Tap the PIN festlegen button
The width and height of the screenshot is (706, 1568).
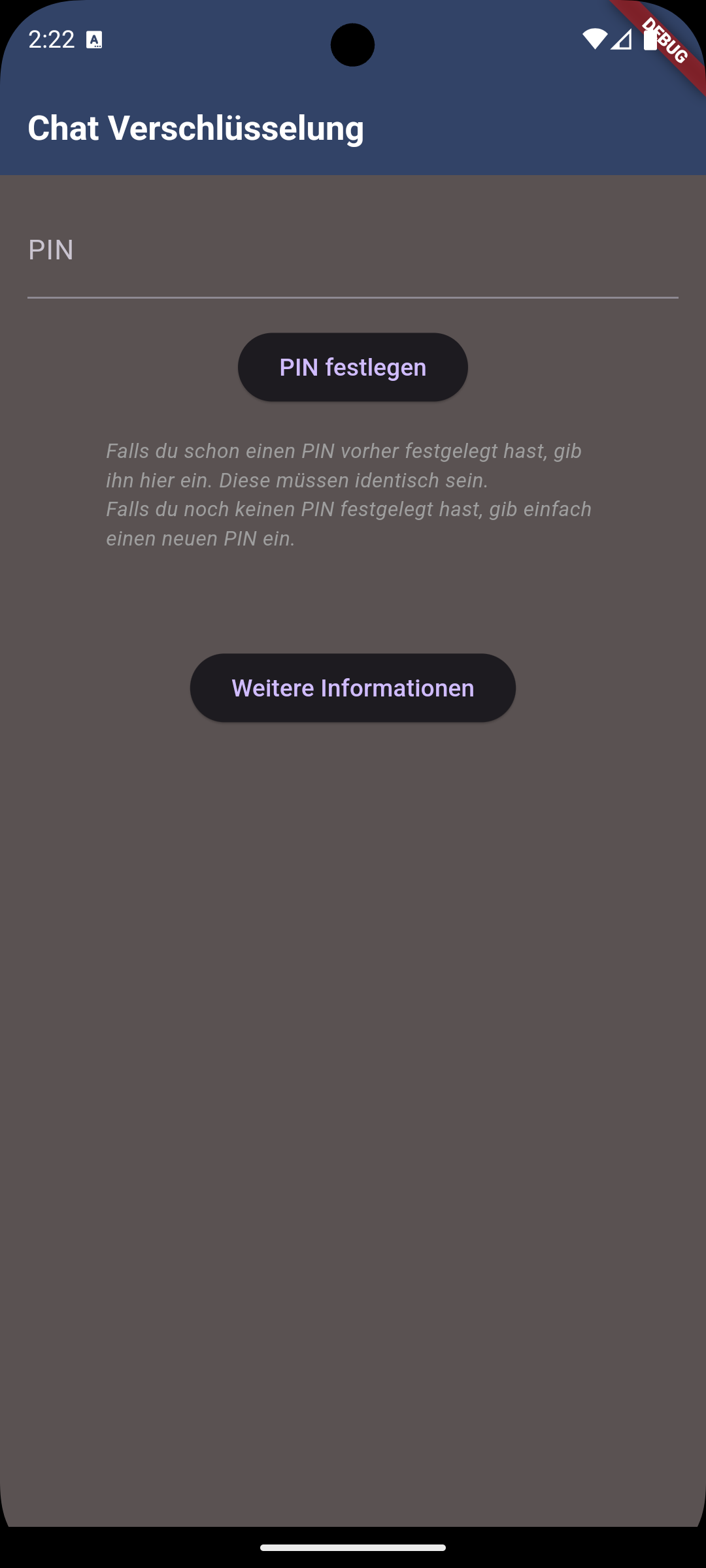click(352, 367)
